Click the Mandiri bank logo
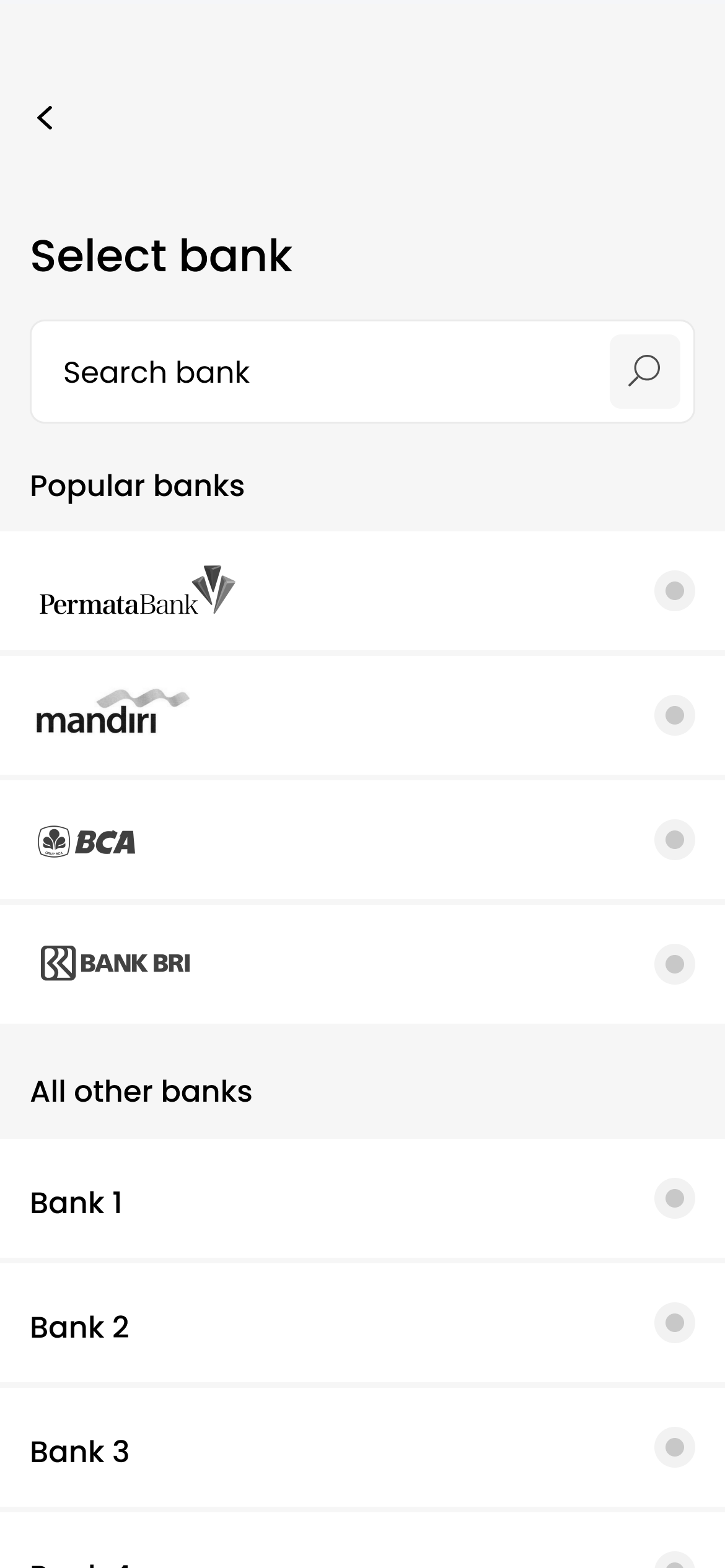Screen dimensions: 725x1568 [112, 715]
